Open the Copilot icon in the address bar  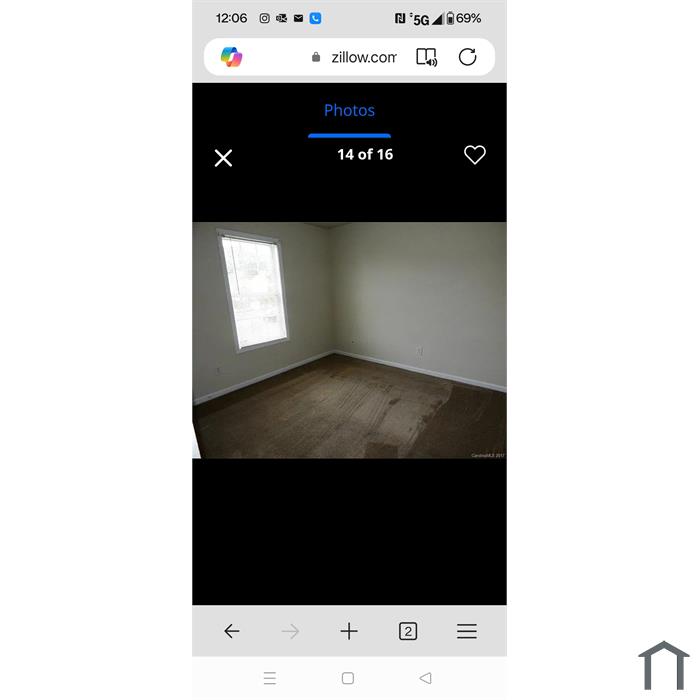pos(232,57)
